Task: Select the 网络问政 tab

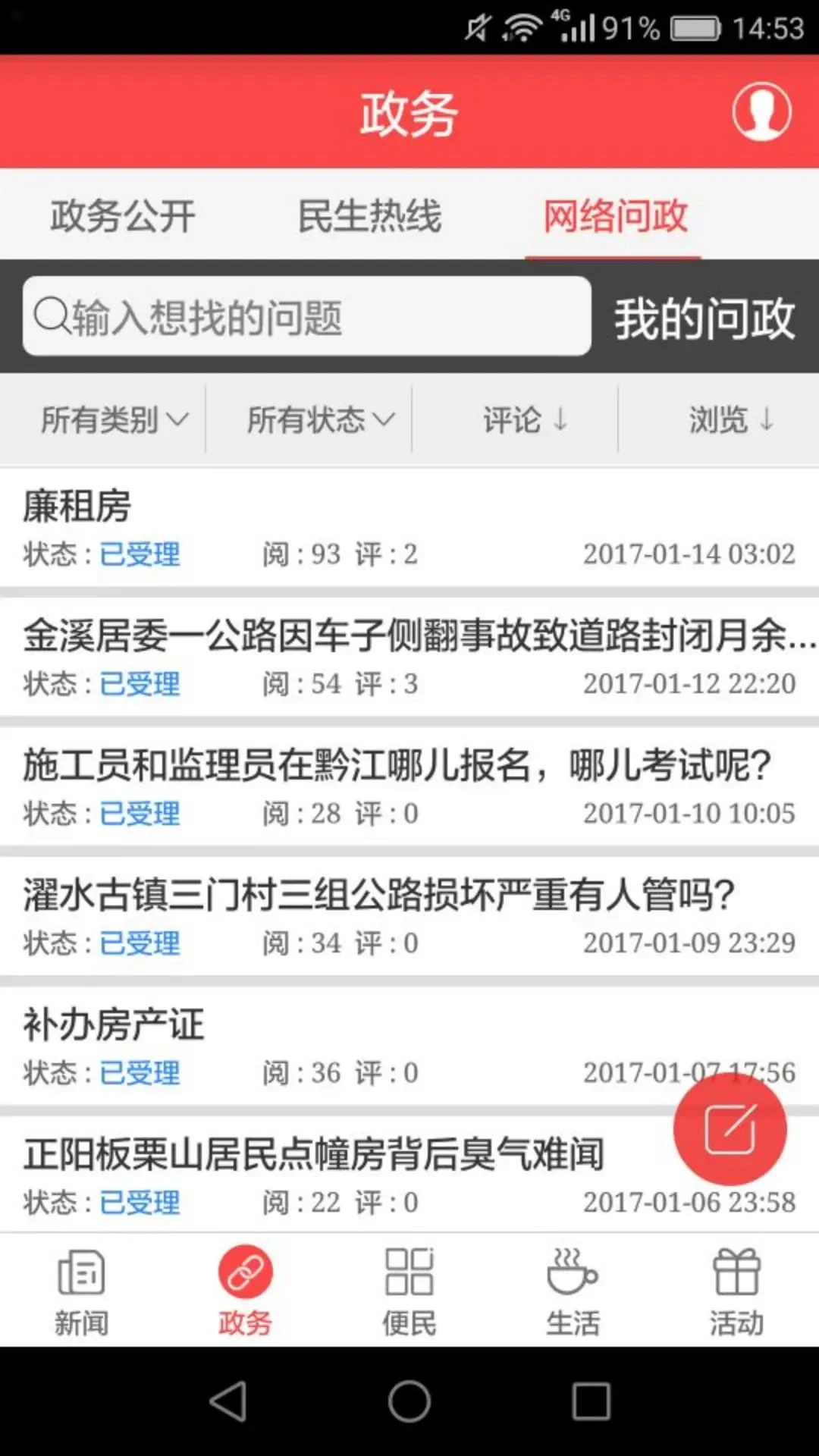Action: click(x=615, y=216)
